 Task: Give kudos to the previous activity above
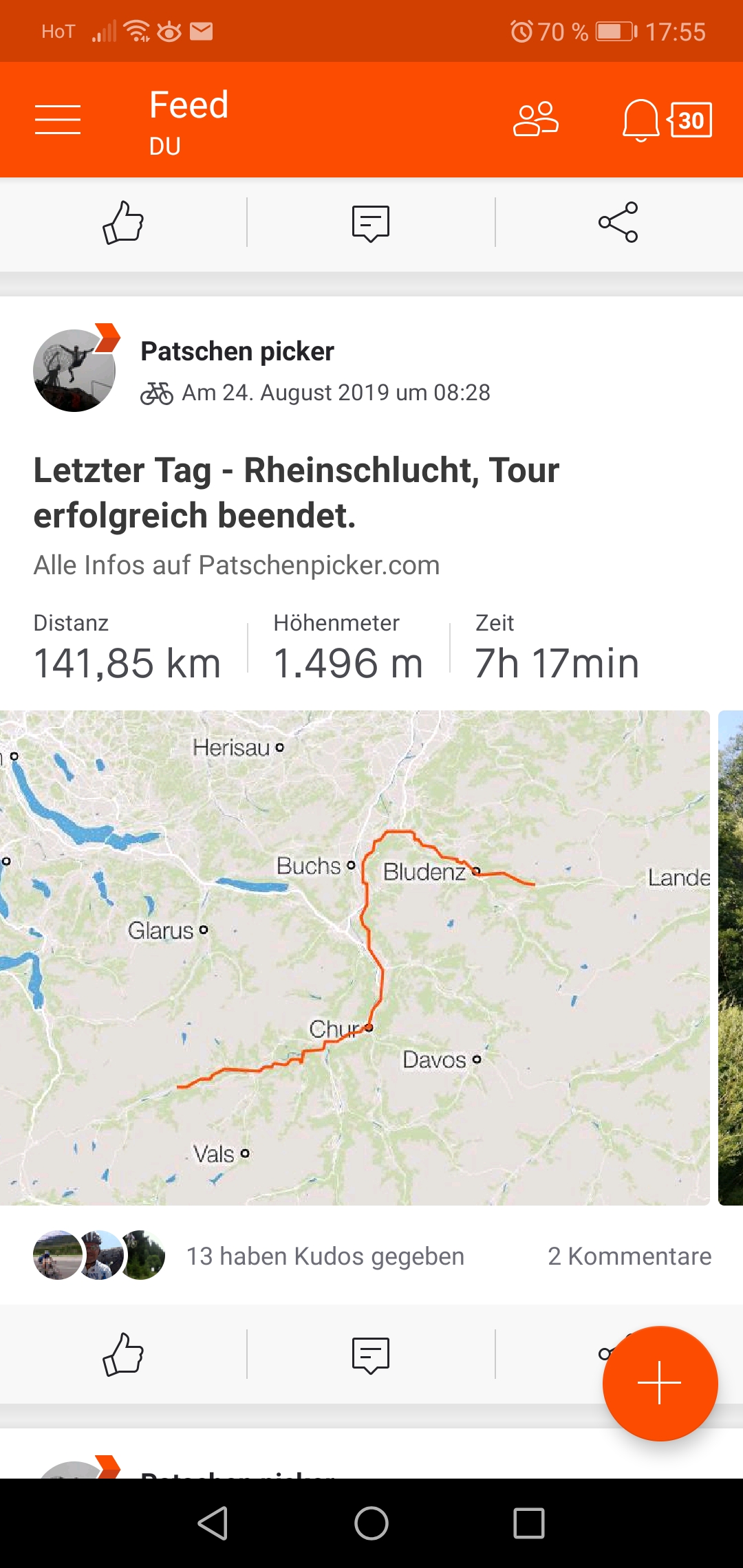[123, 223]
